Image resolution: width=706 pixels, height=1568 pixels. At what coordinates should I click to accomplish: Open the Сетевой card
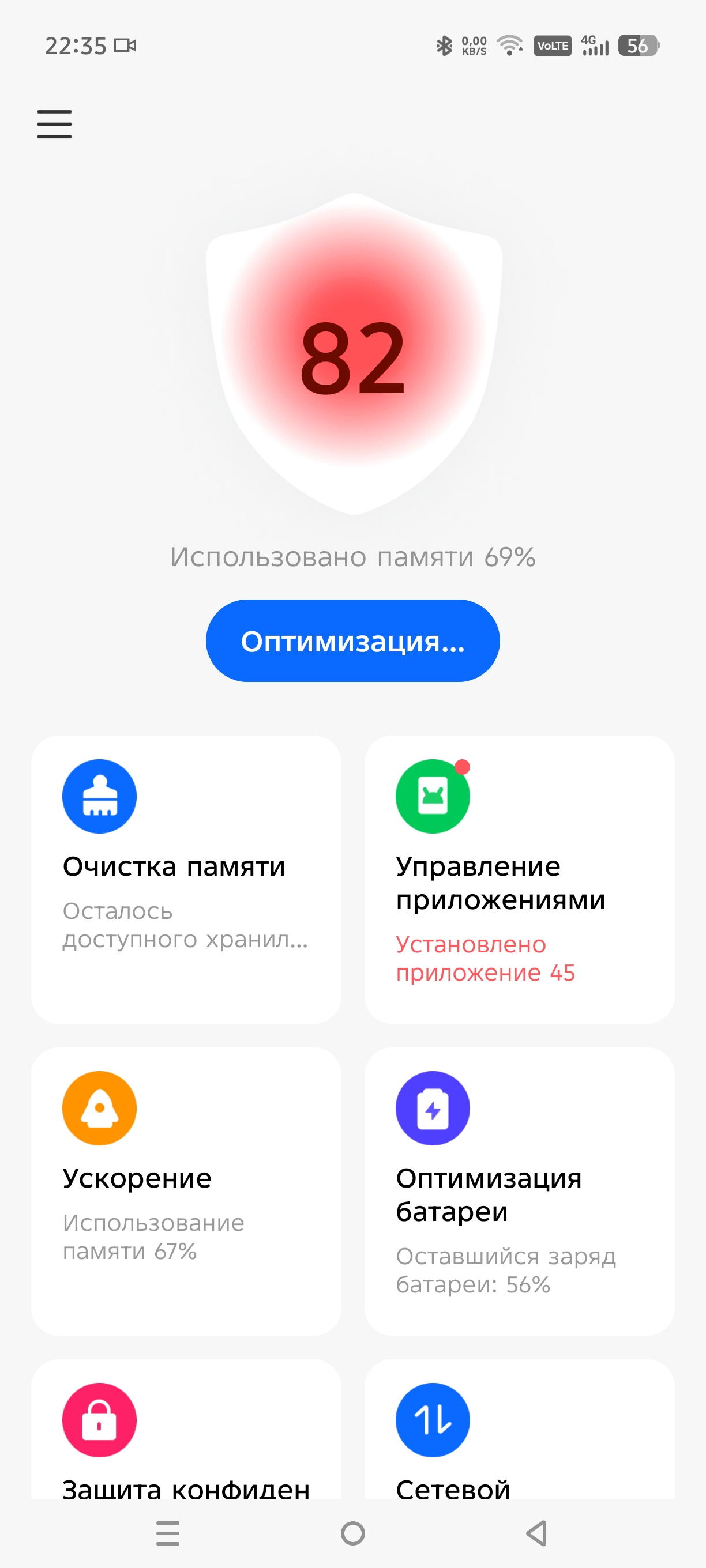pos(519,1428)
